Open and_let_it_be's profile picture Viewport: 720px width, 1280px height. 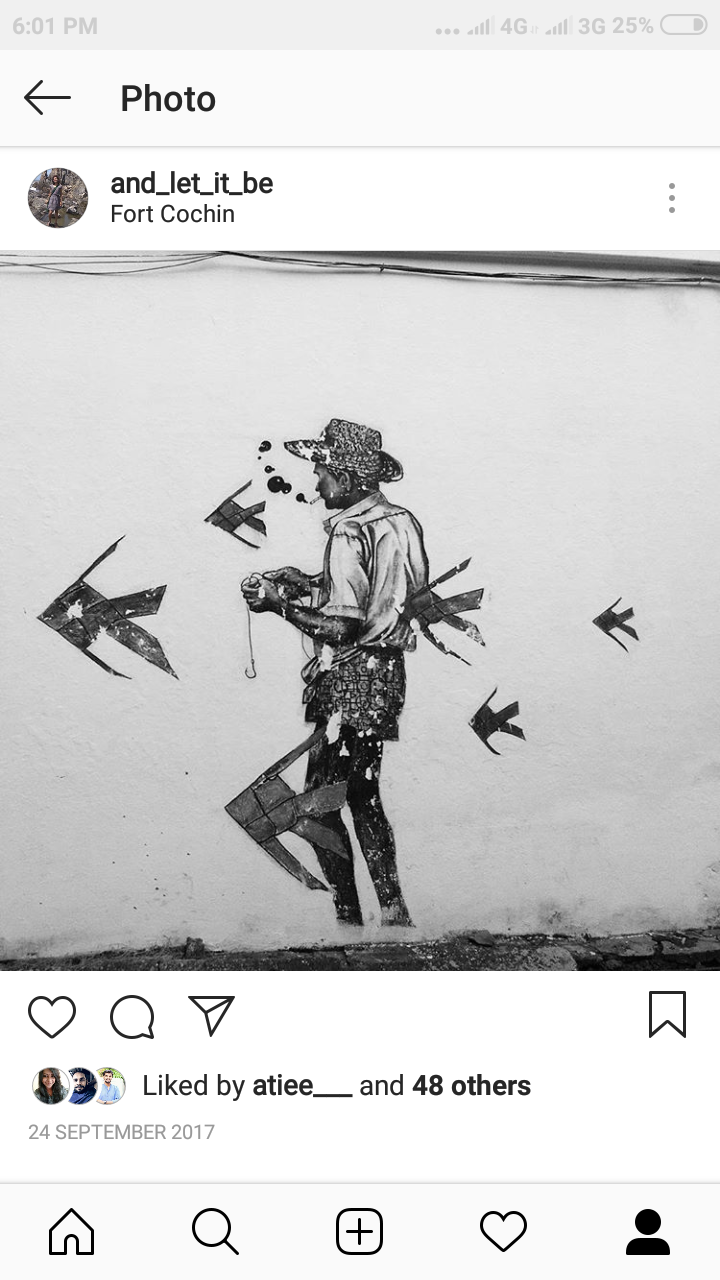tap(58, 198)
